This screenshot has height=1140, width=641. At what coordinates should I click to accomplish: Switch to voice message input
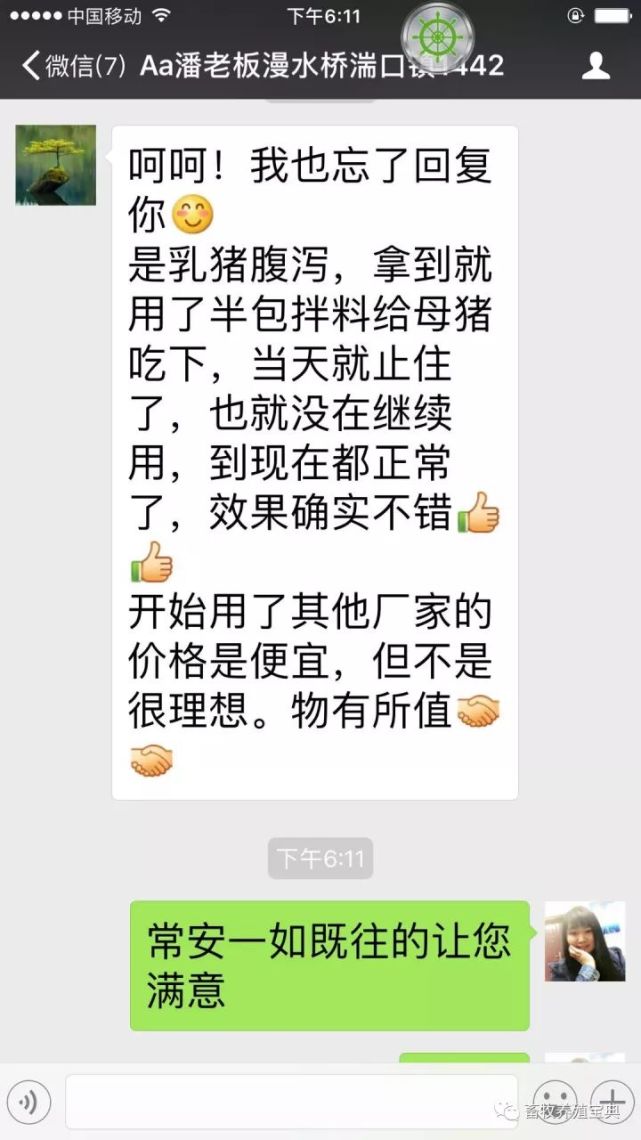[x=29, y=1101]
